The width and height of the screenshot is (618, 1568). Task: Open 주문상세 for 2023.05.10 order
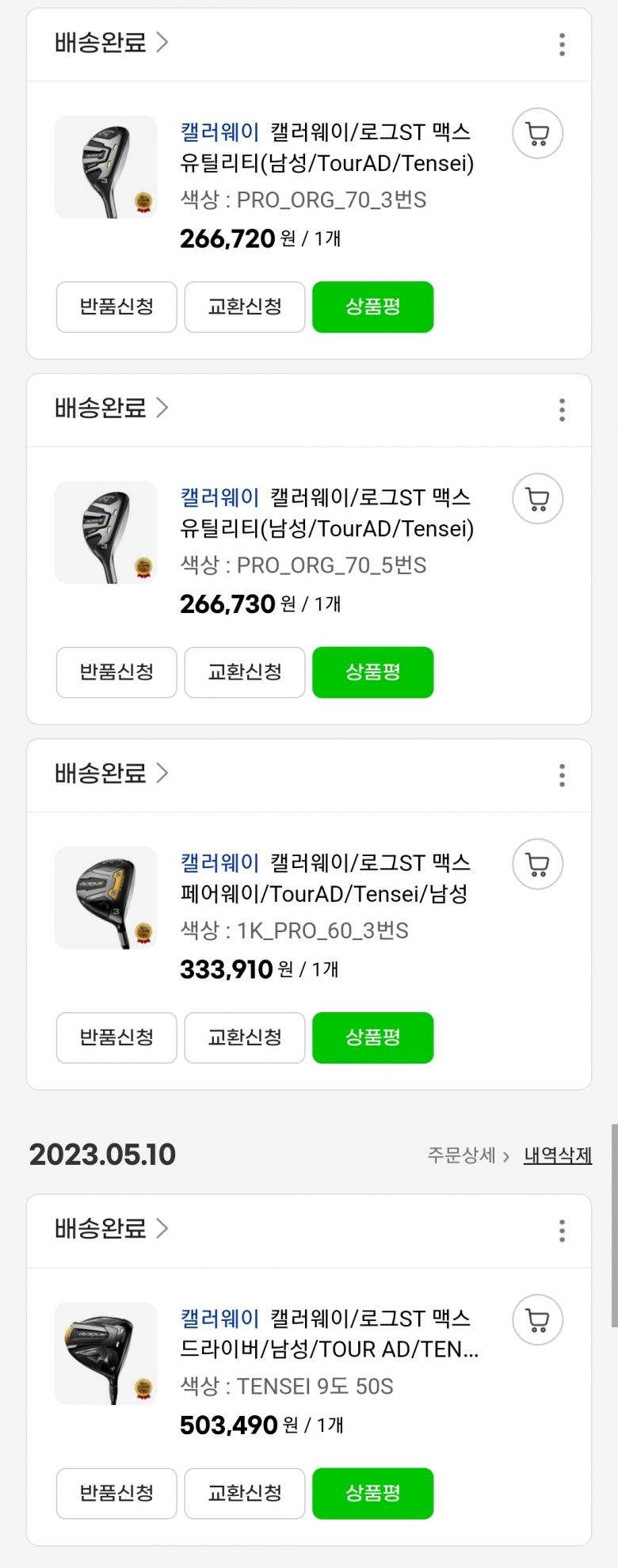point(467,1155)
